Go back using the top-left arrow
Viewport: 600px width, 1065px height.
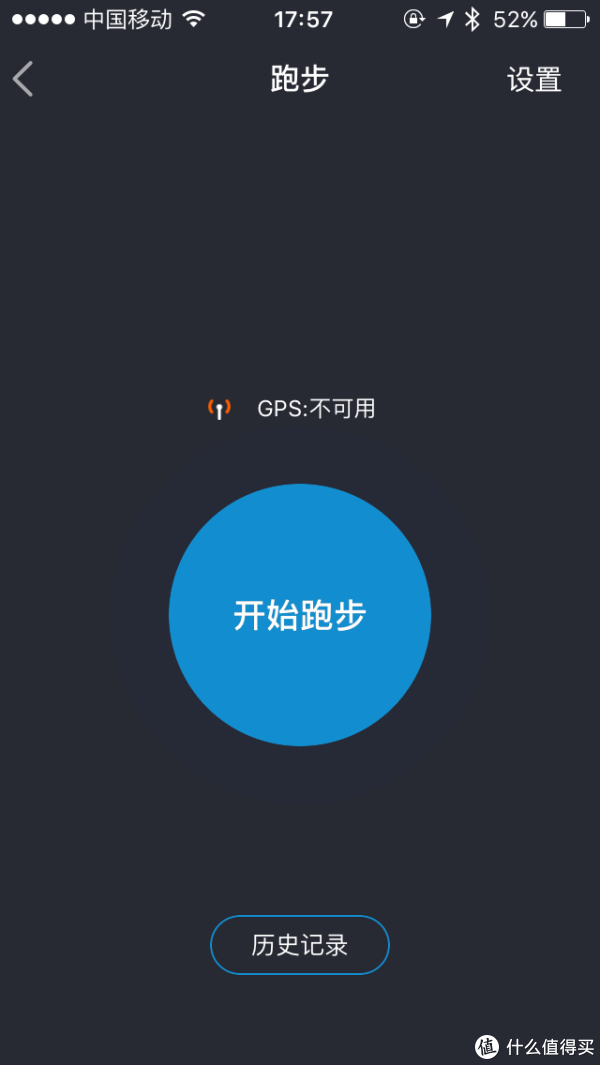(22, 79)
